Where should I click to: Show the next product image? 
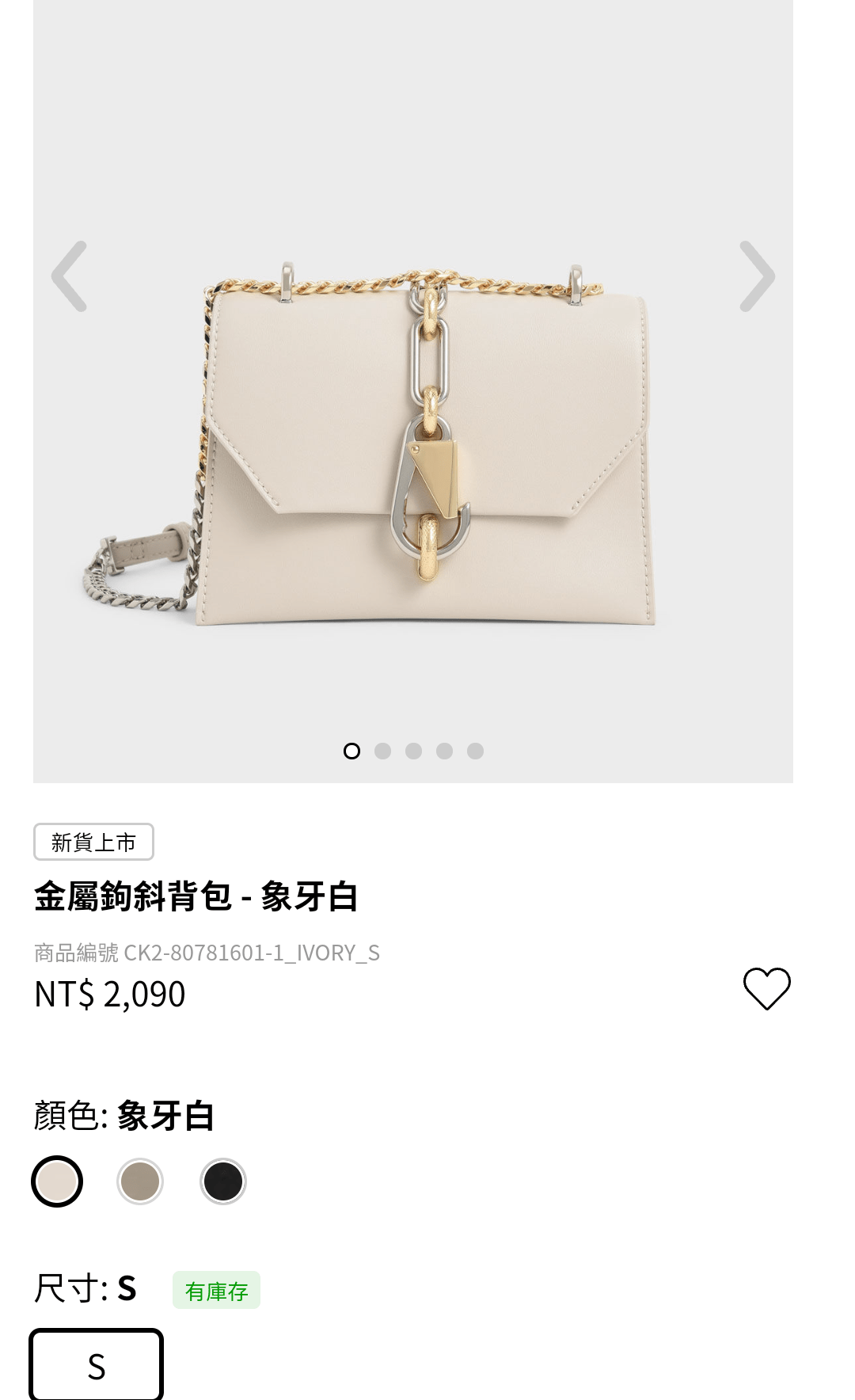point(757,276)
